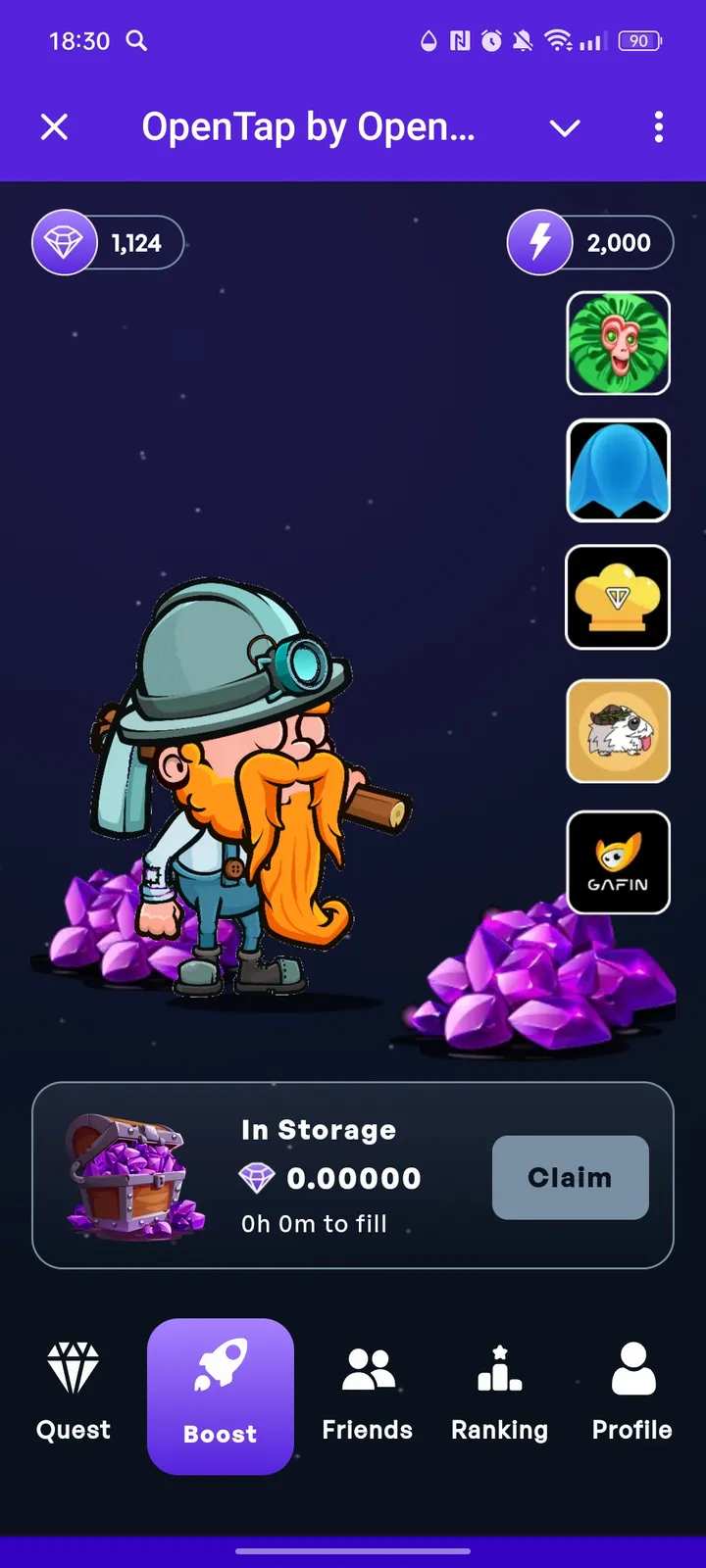View the Ranking tab

tap(500, 1394)
